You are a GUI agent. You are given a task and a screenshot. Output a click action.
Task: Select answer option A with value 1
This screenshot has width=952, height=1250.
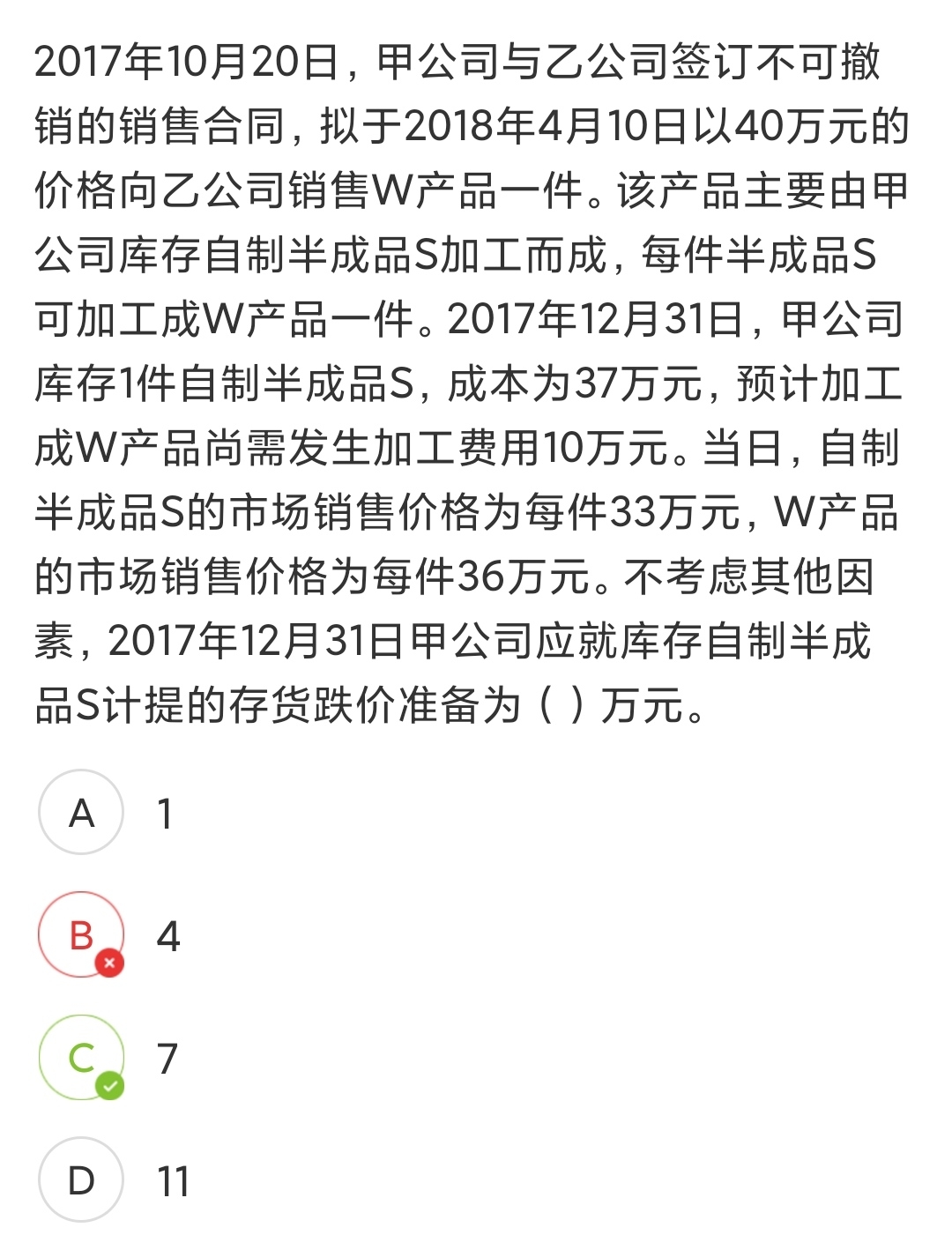click(x=81, y=813)
